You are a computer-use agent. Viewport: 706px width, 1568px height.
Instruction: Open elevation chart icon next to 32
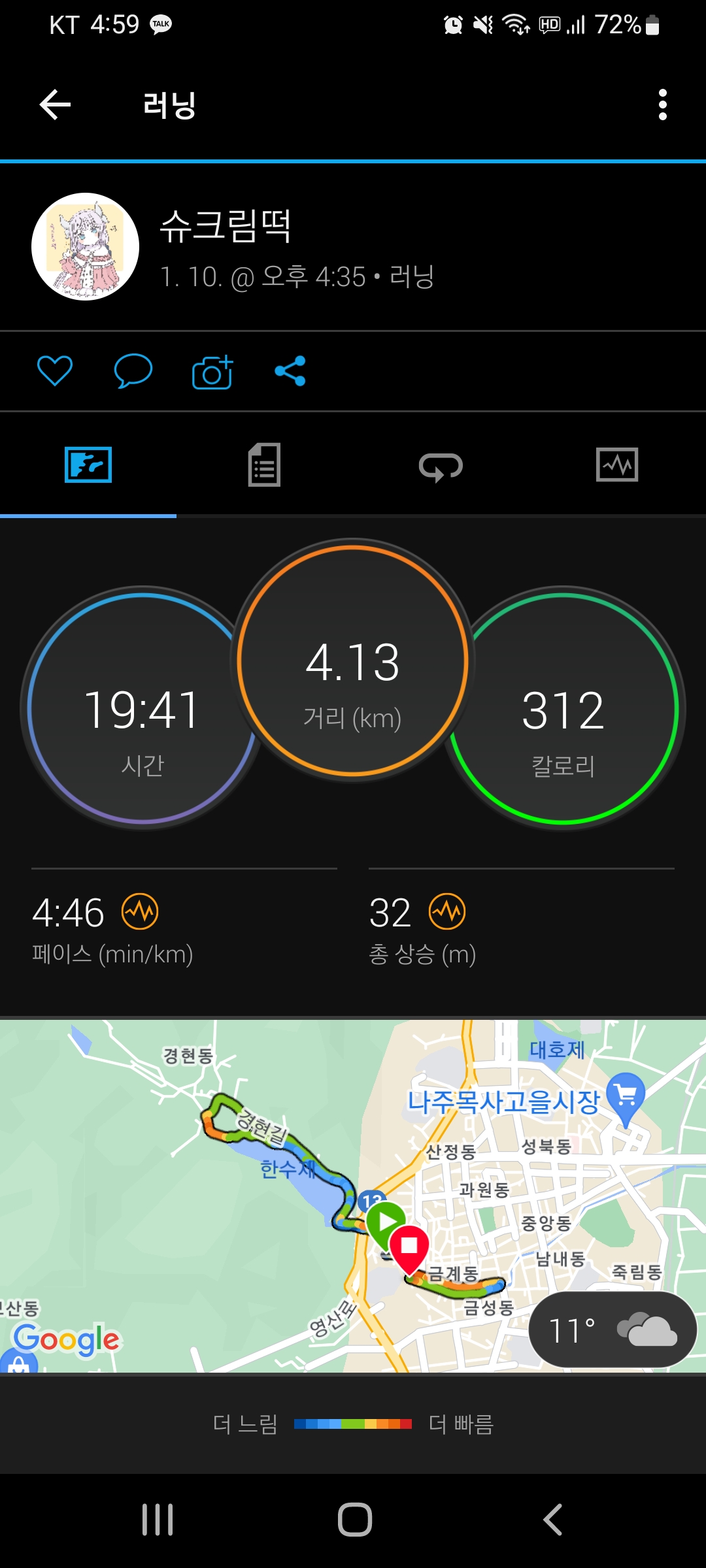(x=447, y=911)
